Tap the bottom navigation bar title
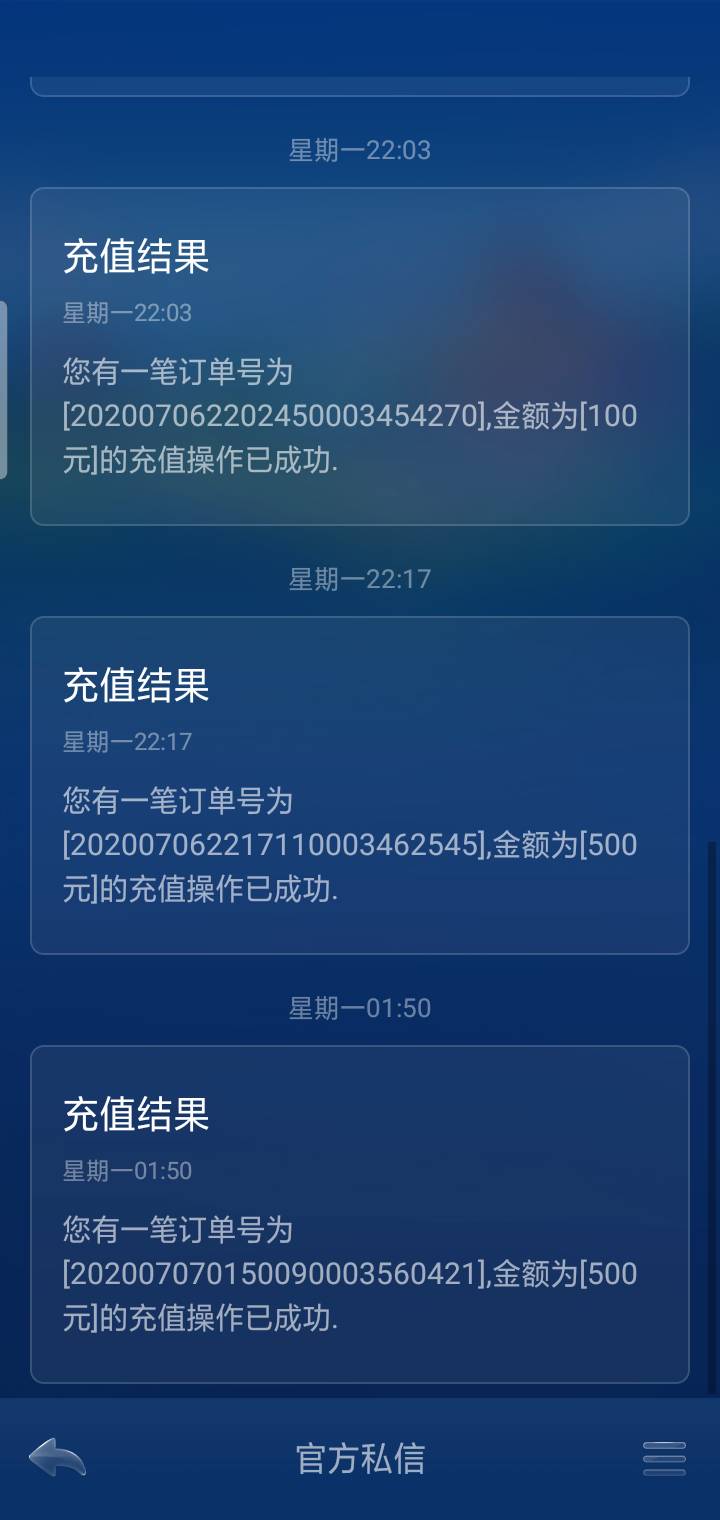 coord(360,1458)
